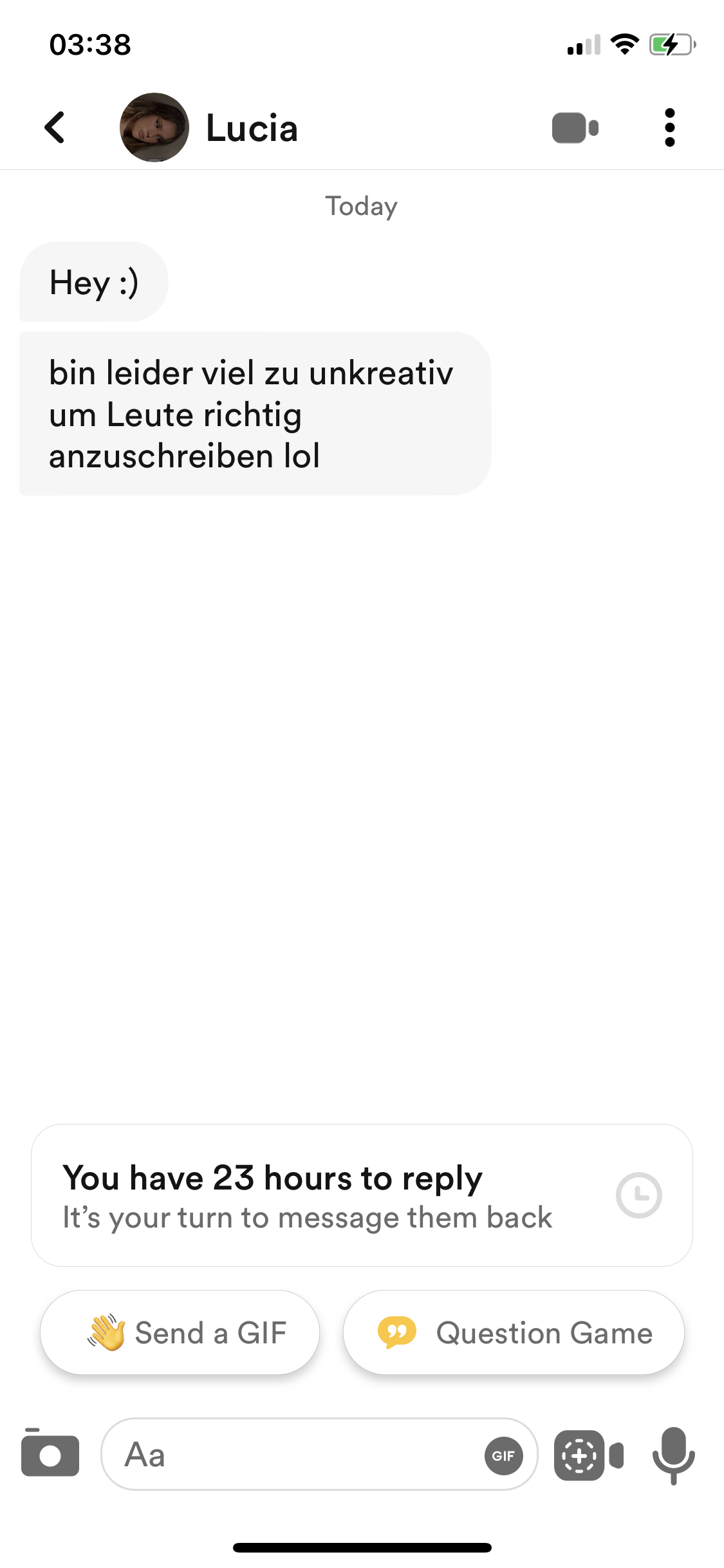Open the camera to send a photo
Image resolution: width=724 pixels, height=1568 pixels.
pyautogui.click(x=50, y=1453)
